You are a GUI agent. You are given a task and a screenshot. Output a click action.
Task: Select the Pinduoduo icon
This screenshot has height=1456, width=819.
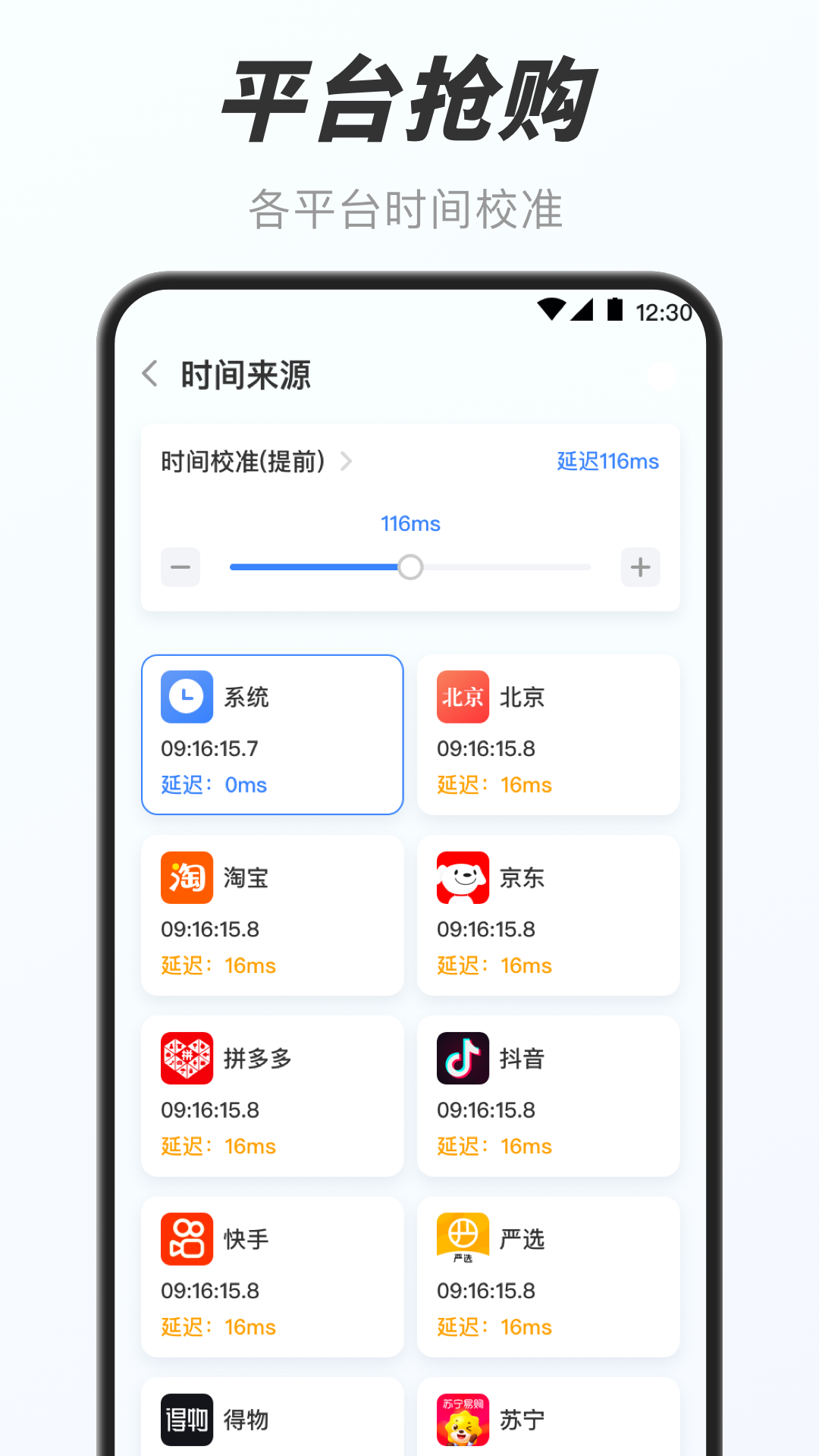click(186, 1058)
